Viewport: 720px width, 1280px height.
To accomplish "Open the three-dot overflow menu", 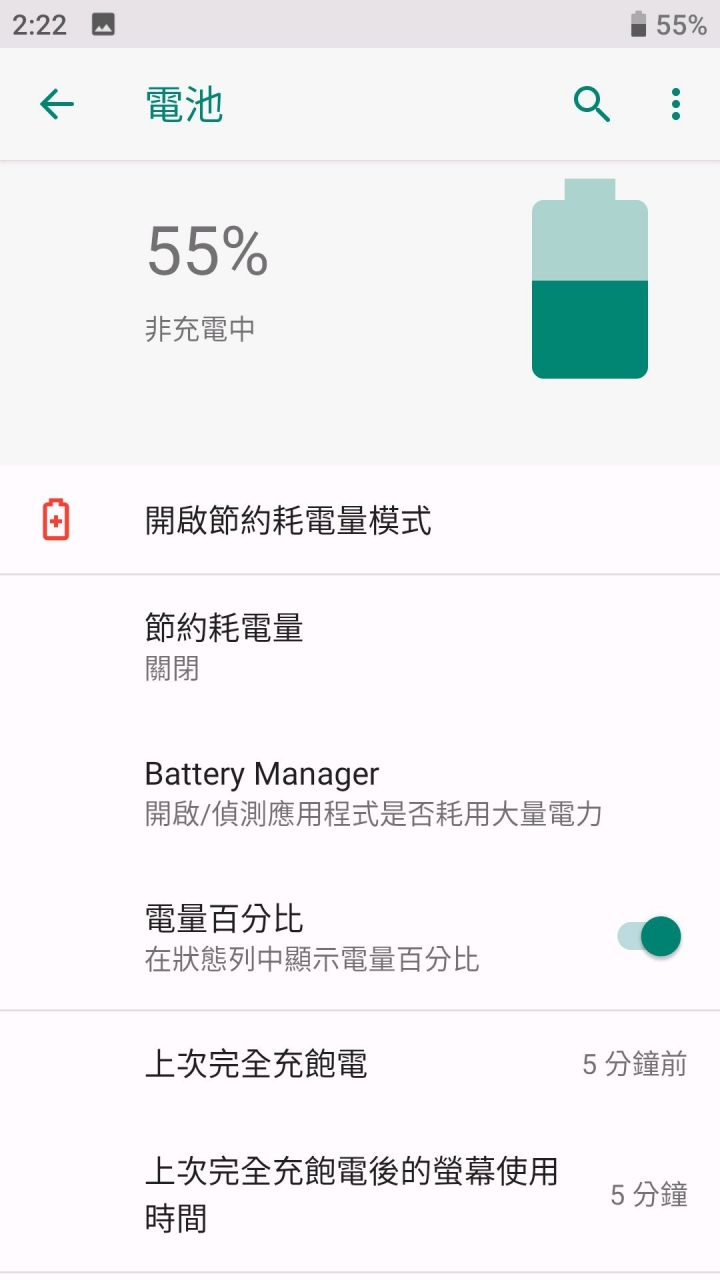I will (x=675, y=103).
